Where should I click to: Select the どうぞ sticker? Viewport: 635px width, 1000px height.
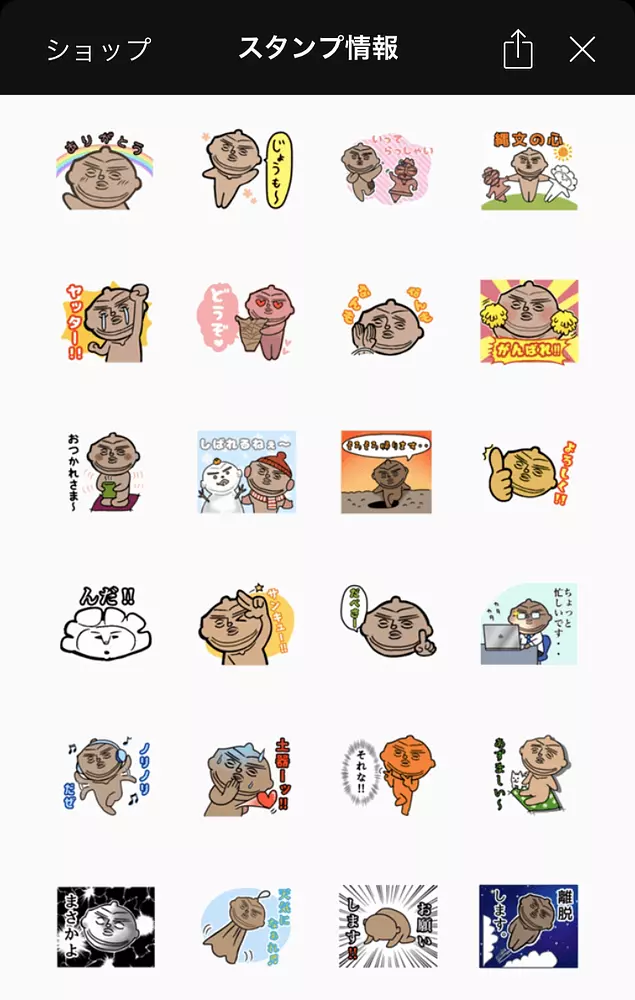click(247, 321)
